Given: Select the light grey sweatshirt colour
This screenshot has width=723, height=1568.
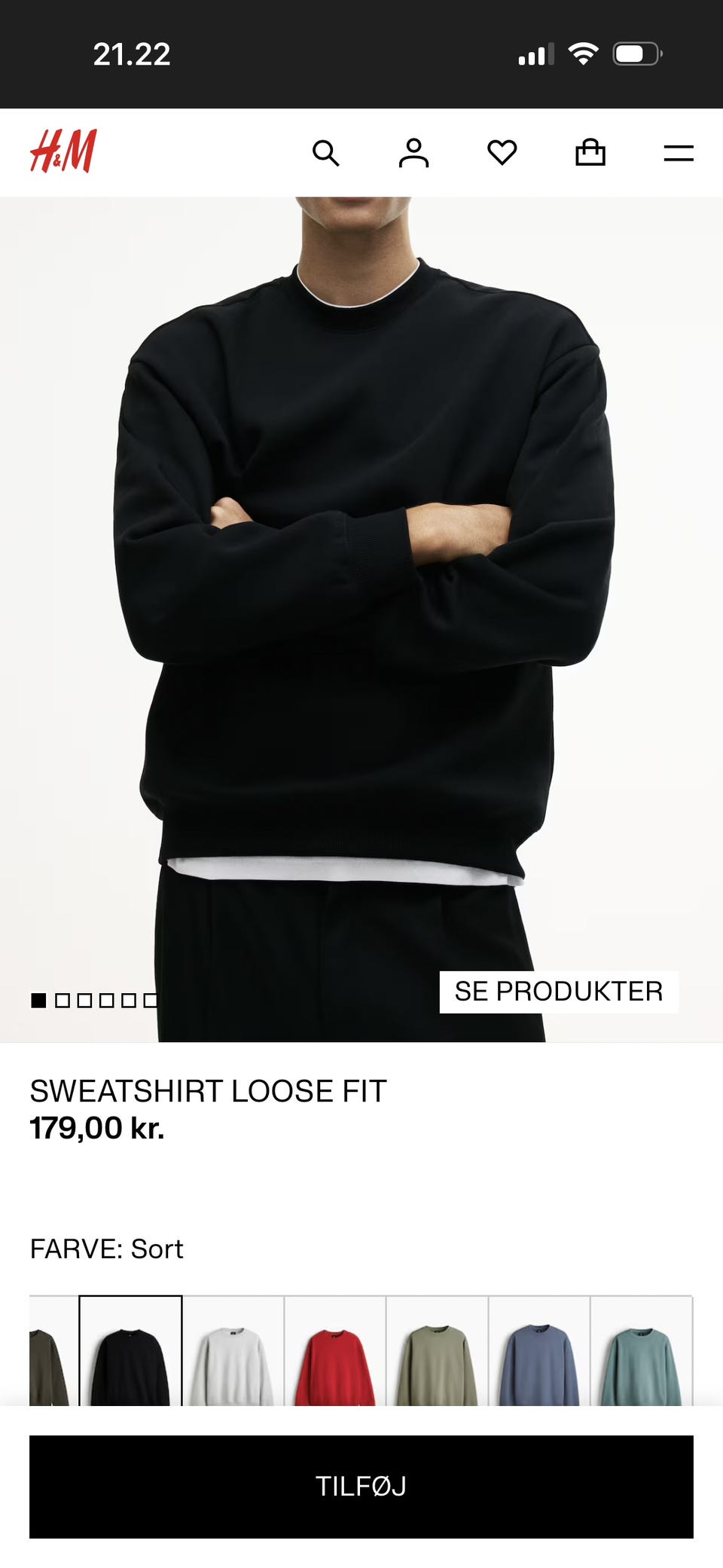Looking at the screenshot, I should (233, 1350).
